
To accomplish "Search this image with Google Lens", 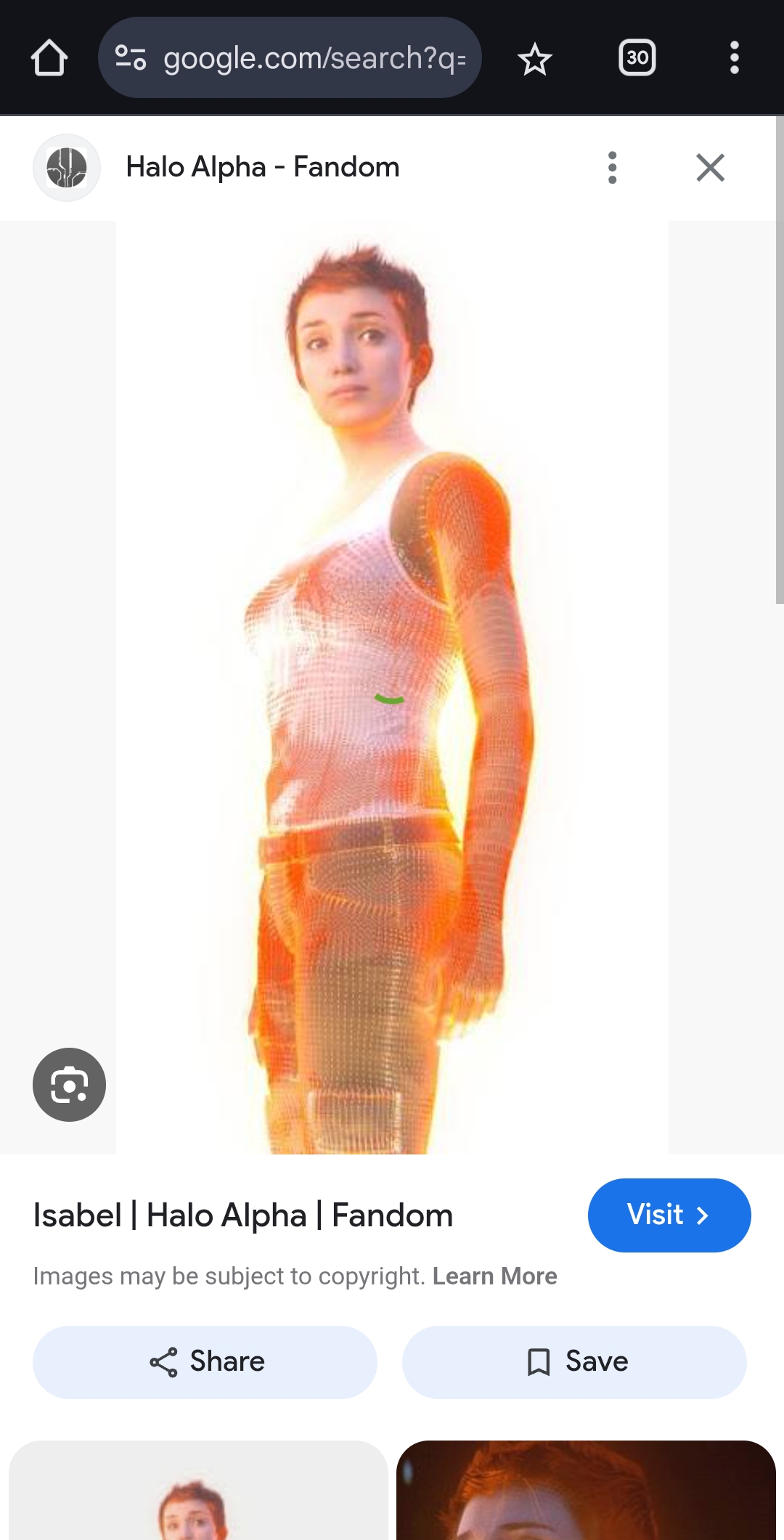I will (x=70, y=1085).
